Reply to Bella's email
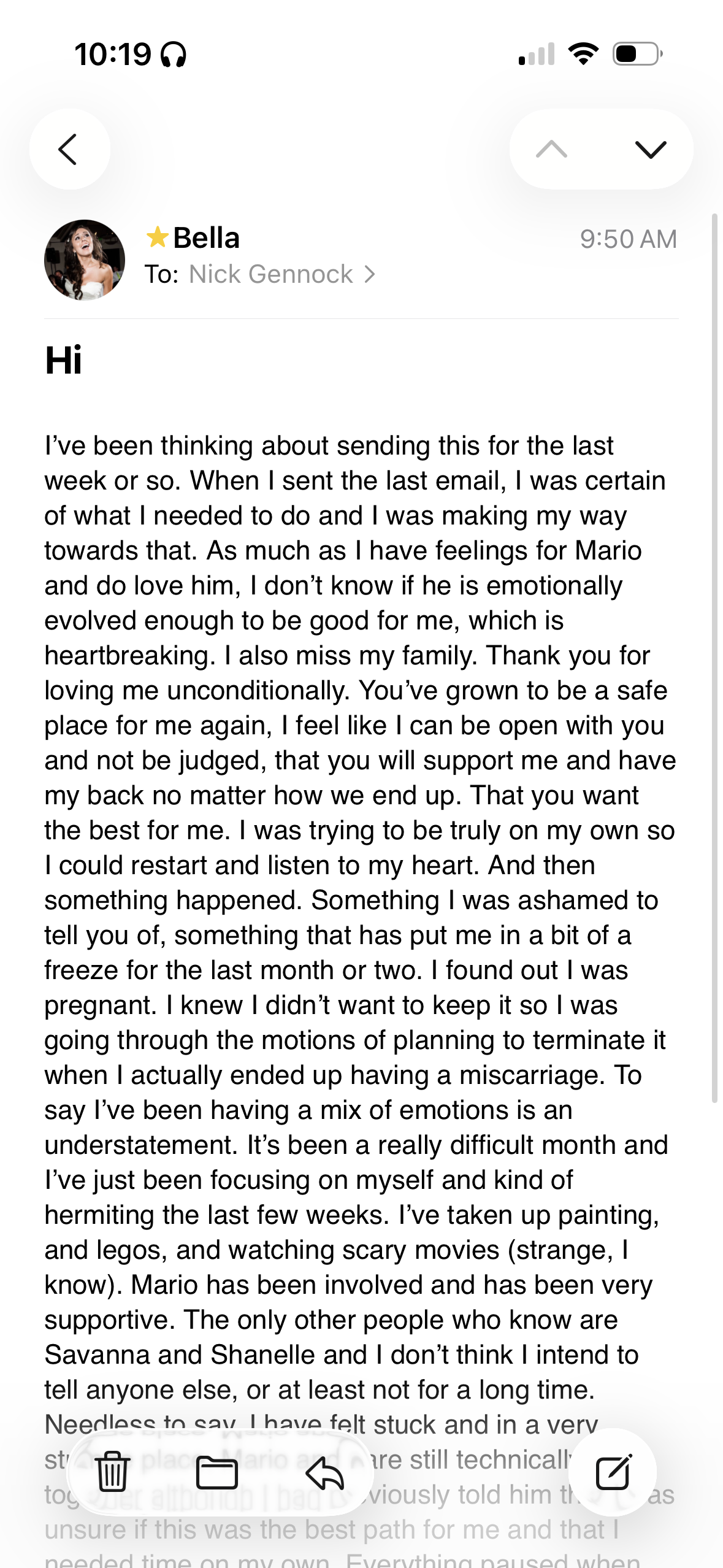This screenshot has width=723, height=1568. pos(324,1472)
